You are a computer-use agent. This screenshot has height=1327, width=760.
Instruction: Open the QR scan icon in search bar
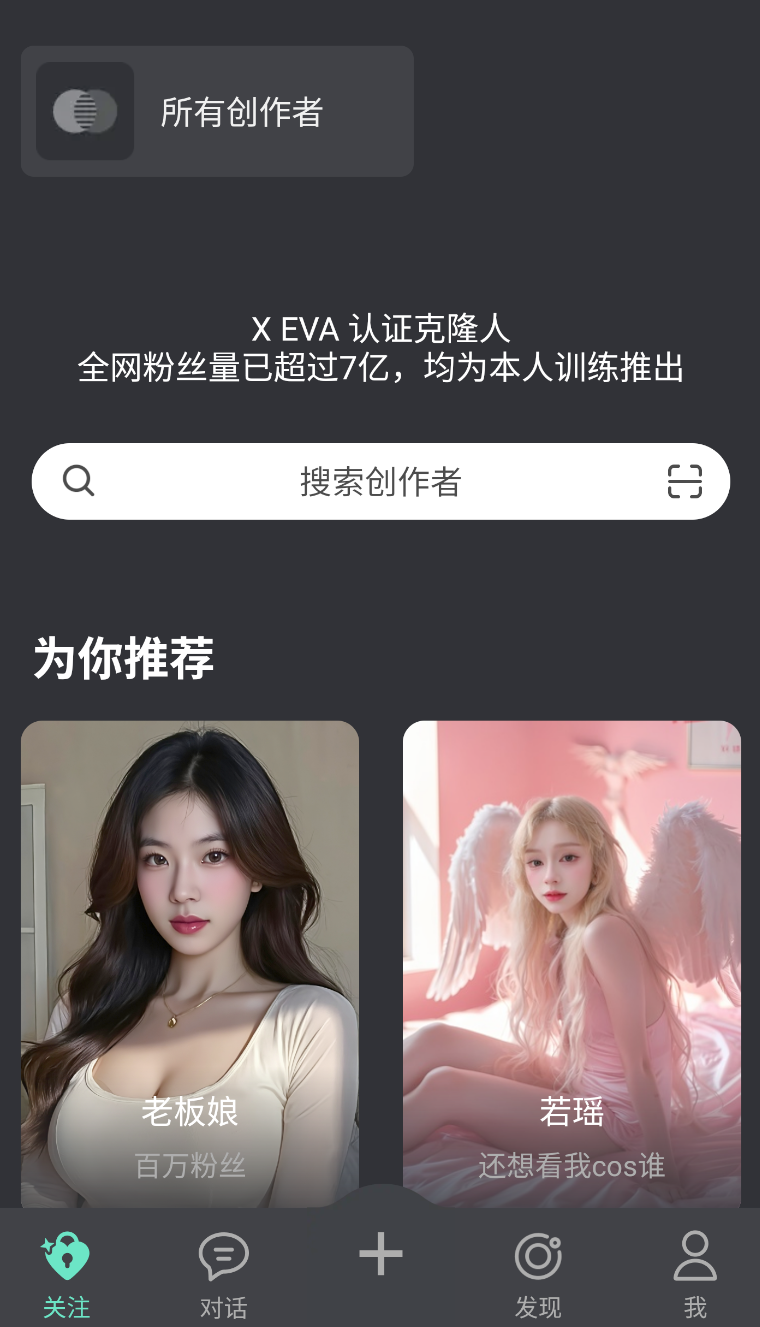[685, 482]
